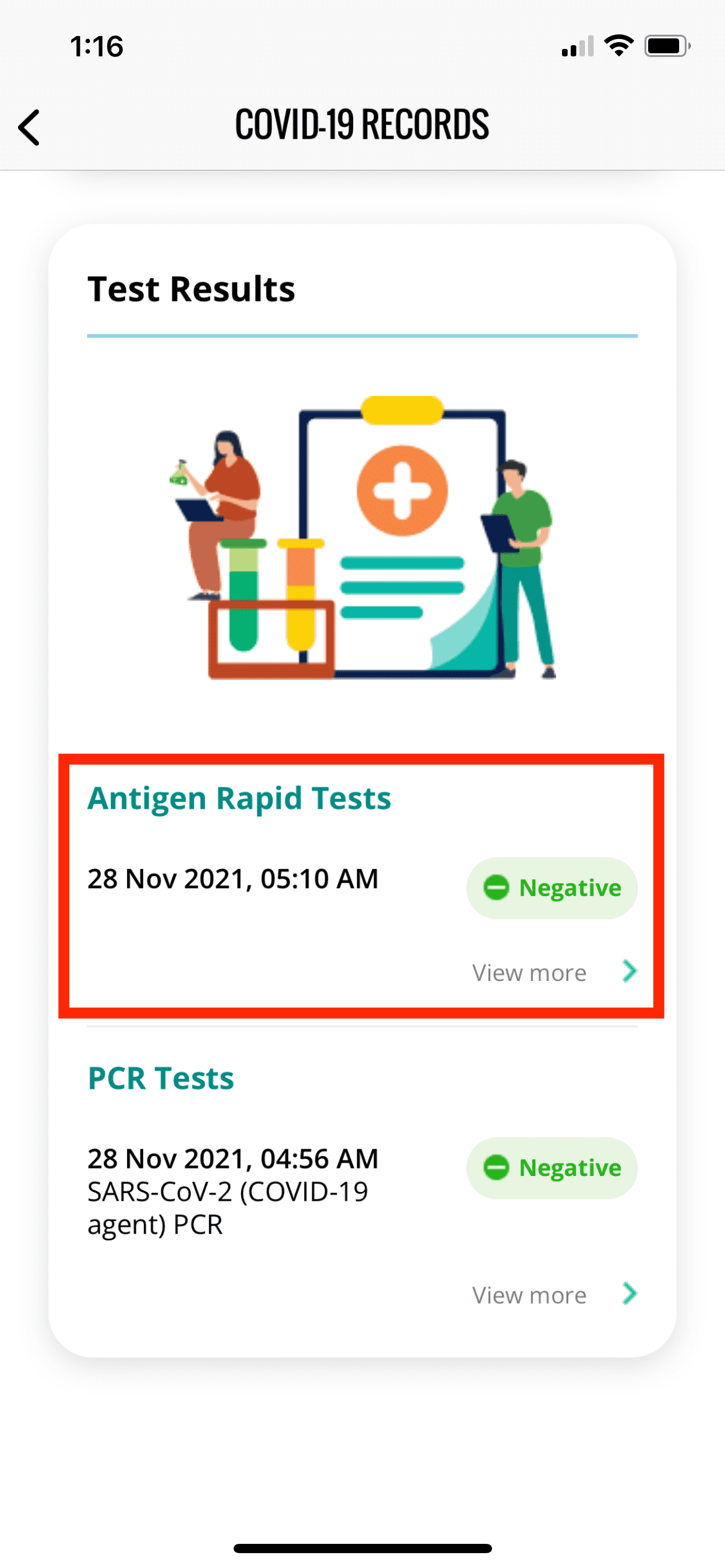Go back from COVID-19 Records

pos(30,127)
